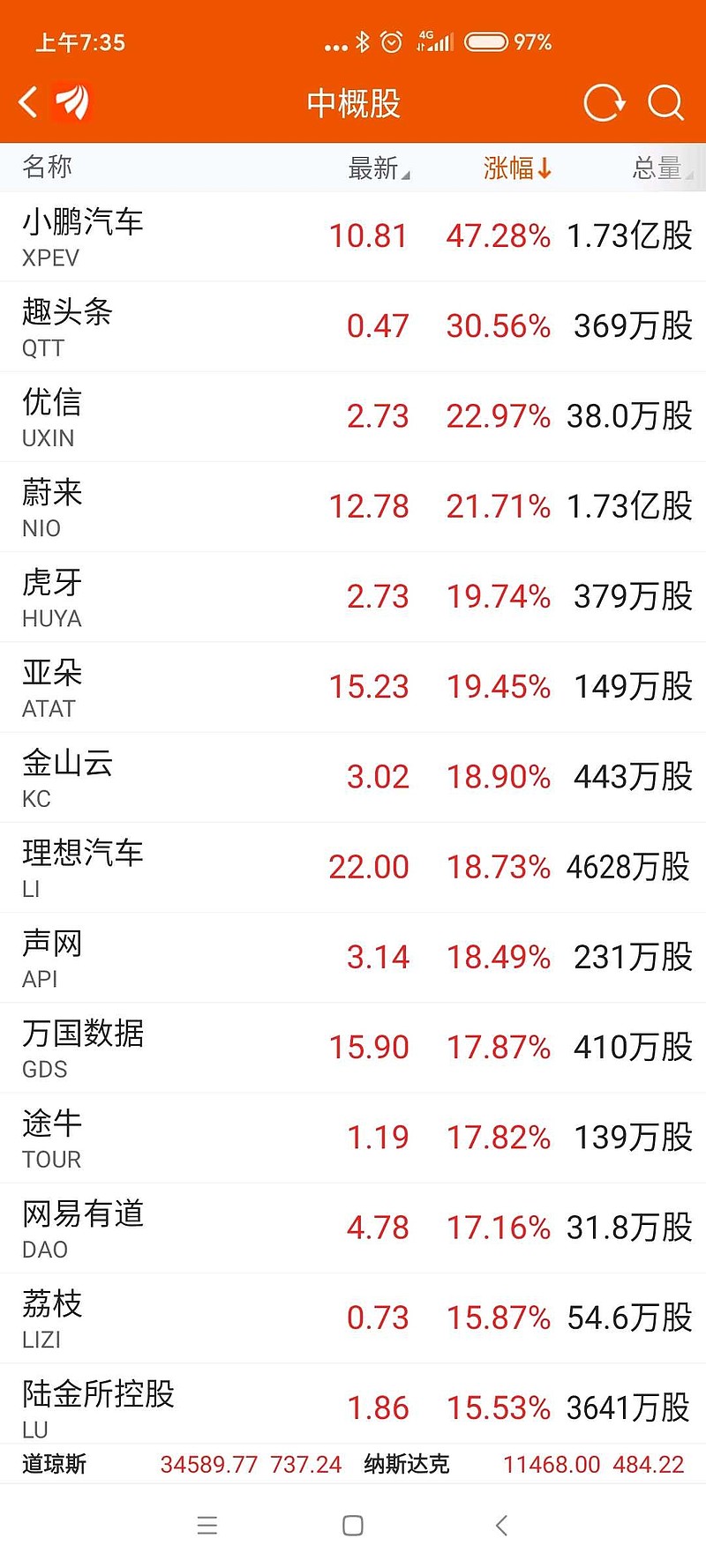Toggle sorting by 涨幅

tap(517, 168)
